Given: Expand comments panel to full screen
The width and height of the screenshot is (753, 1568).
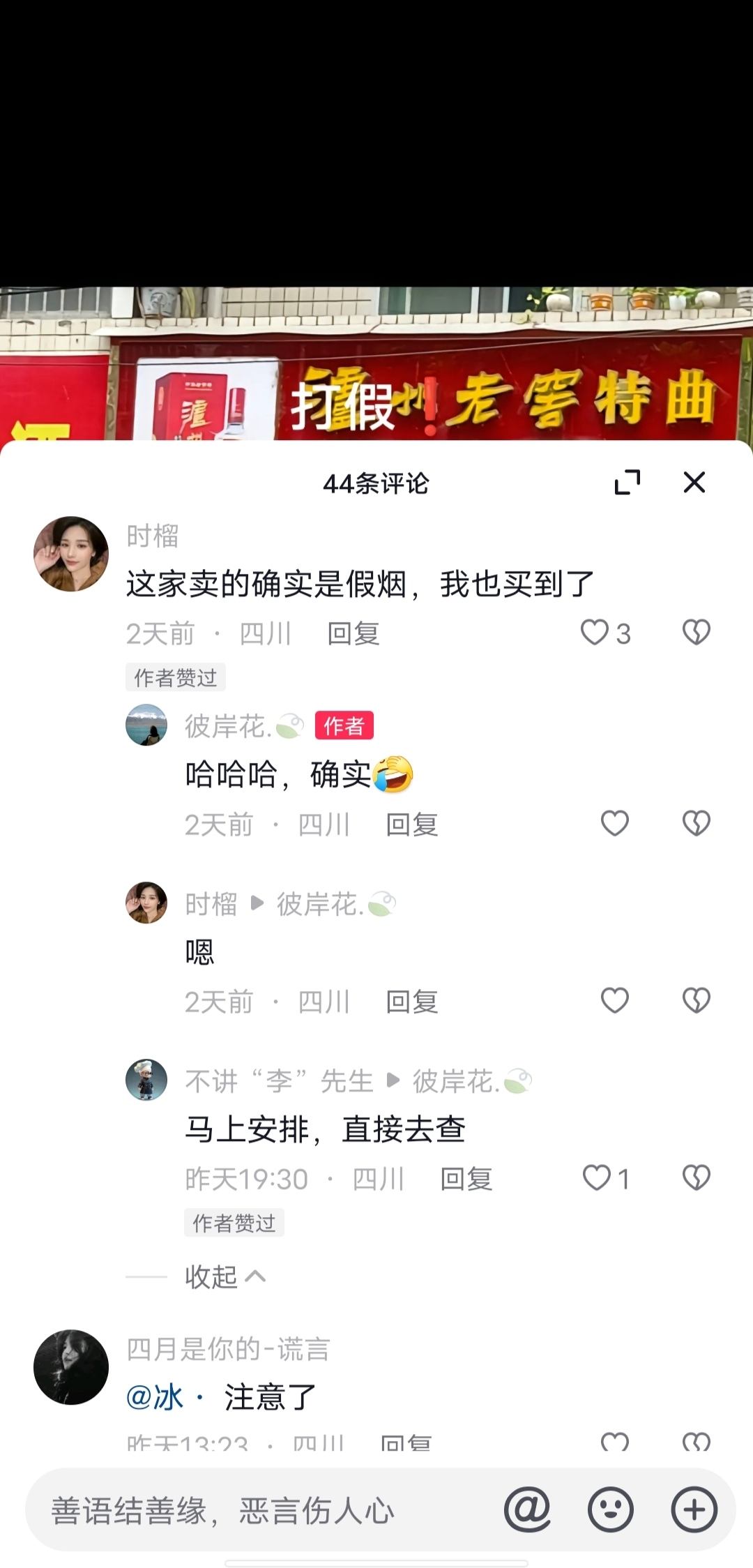Looking at the screenshot, I should click(x=627, y=482).
